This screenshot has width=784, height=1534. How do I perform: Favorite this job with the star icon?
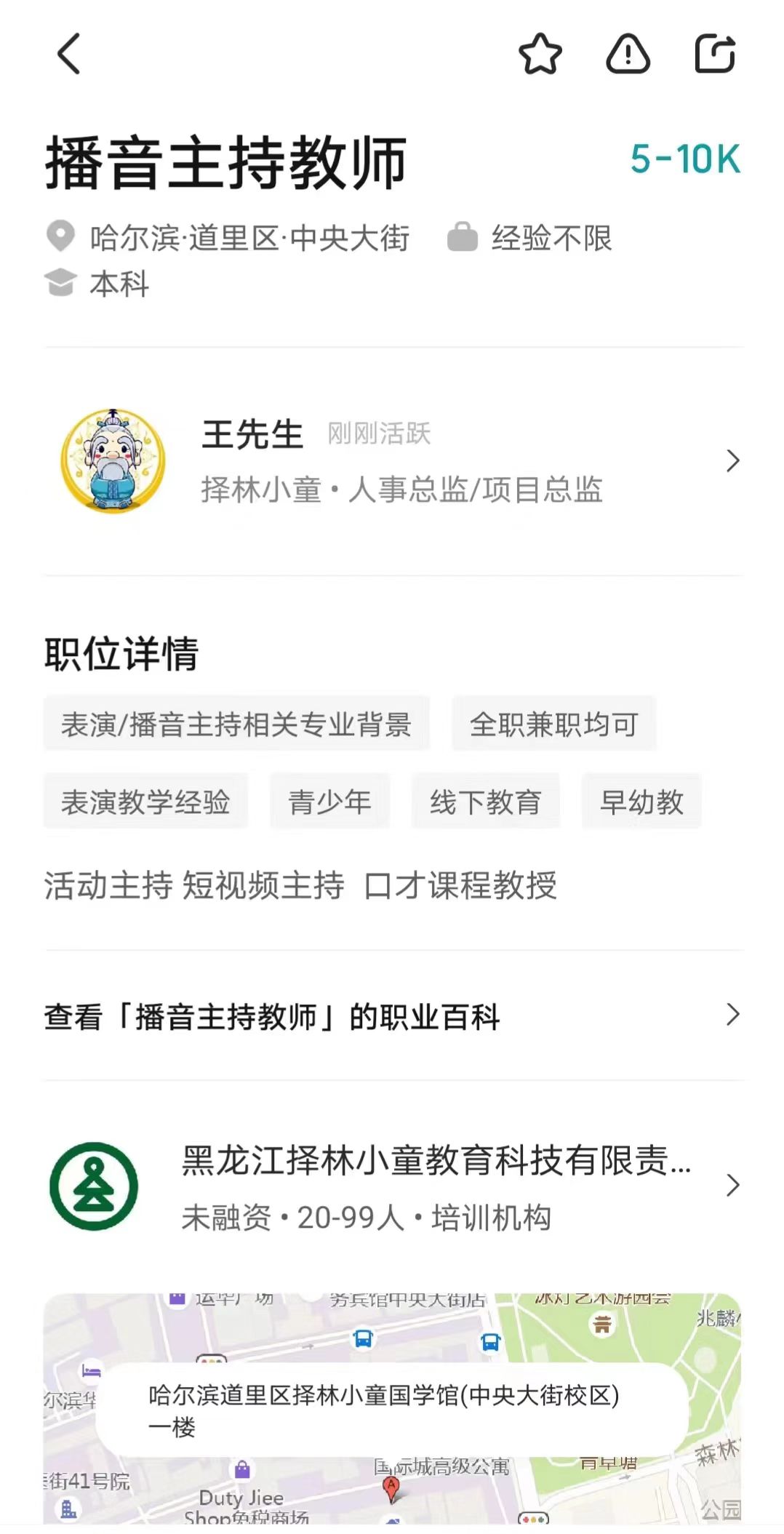click(540, 54)
